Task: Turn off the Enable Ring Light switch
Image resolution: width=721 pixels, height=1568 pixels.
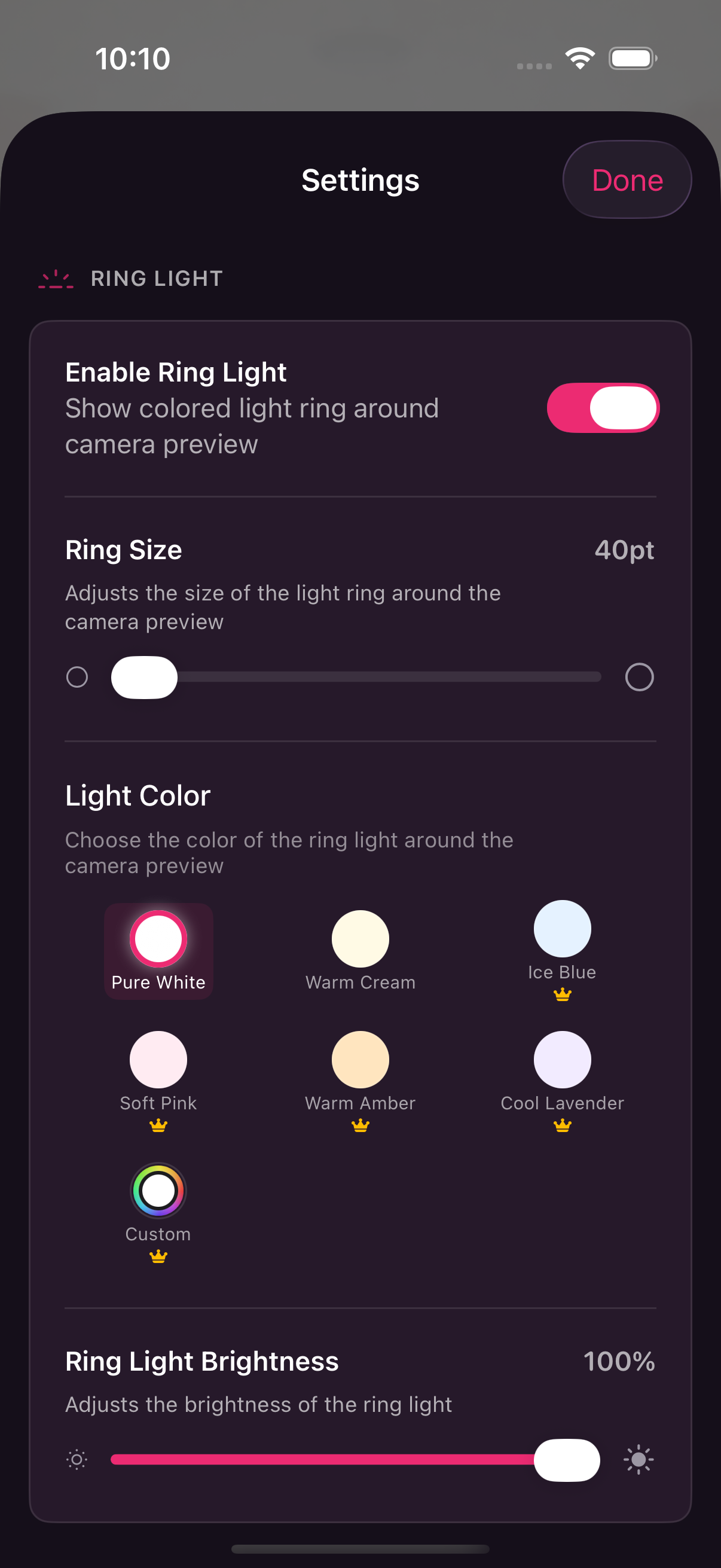Action: tap(603, 408)
